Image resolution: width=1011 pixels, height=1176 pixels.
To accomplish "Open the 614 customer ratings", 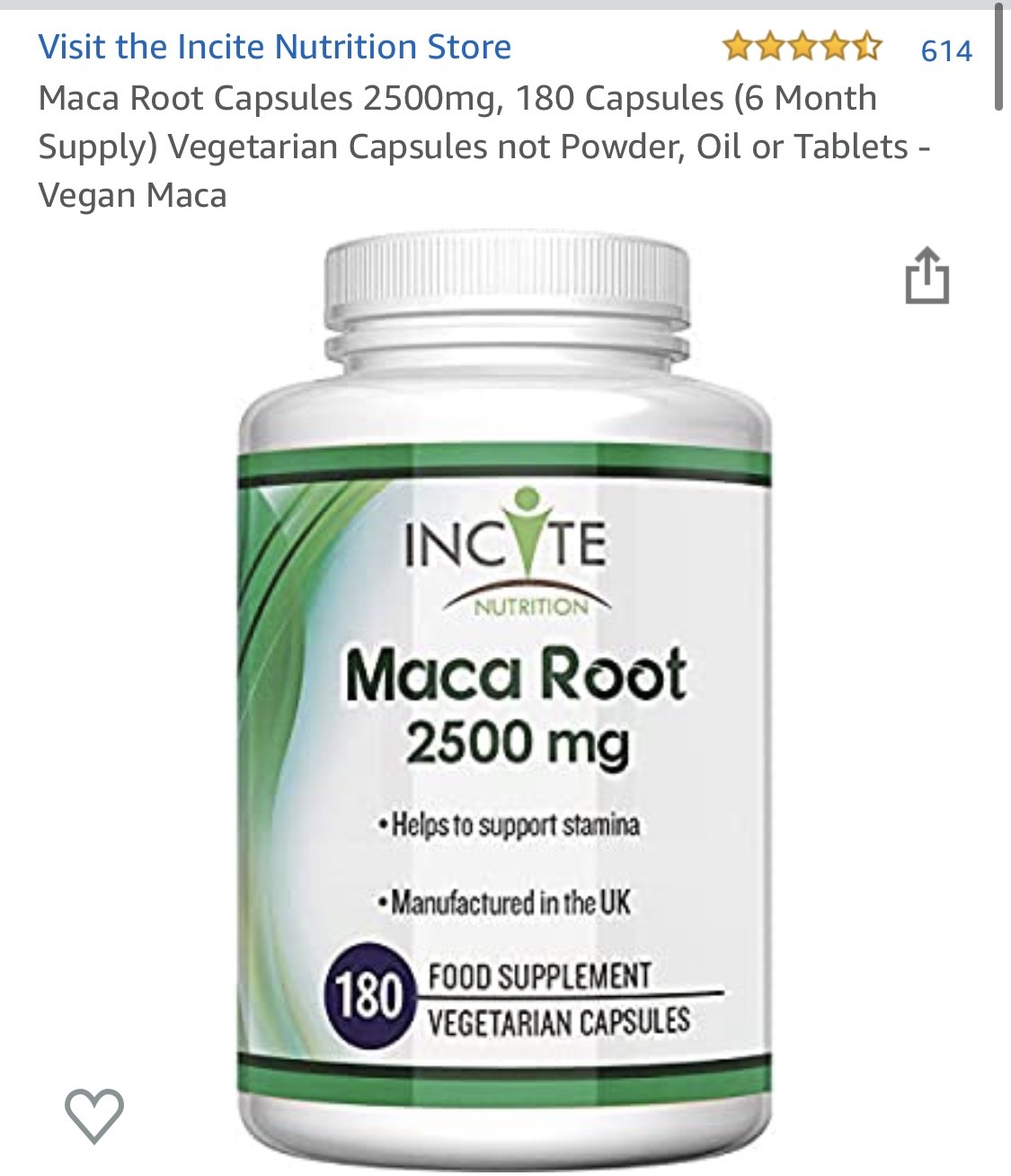I will pyautogui.click(x=945, y=49).
